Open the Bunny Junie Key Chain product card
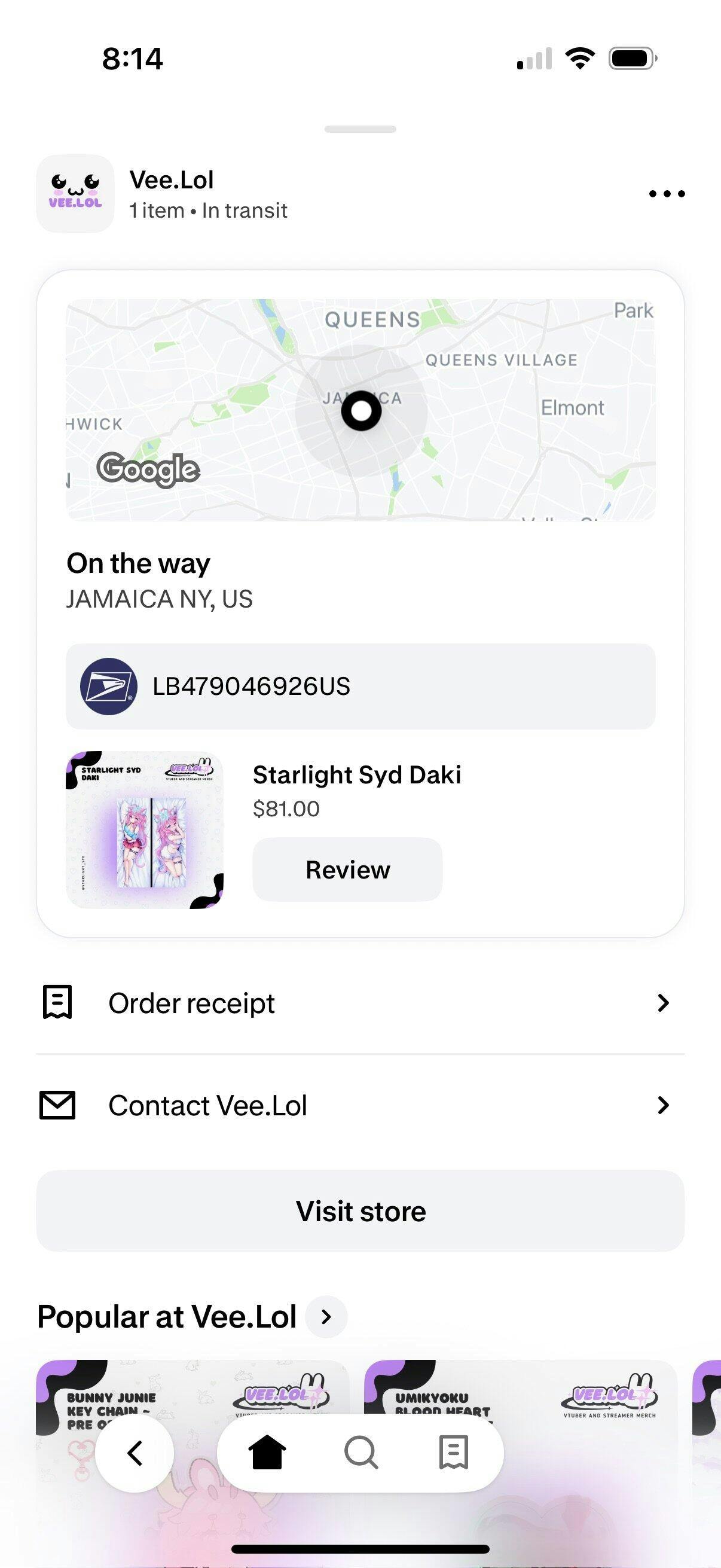The height and width of the screenshot is (1568, 721). click(193, 1394)
